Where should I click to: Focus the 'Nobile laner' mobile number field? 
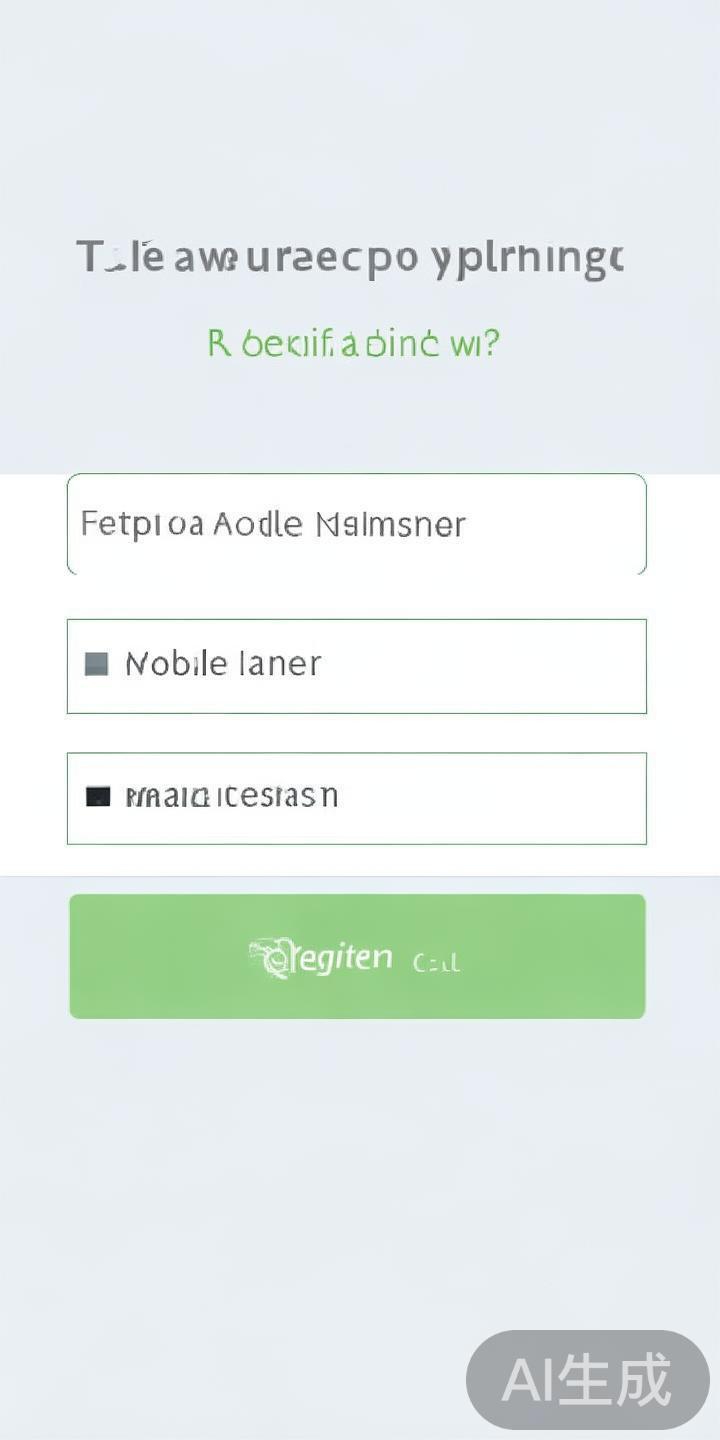tap(356, 666)
